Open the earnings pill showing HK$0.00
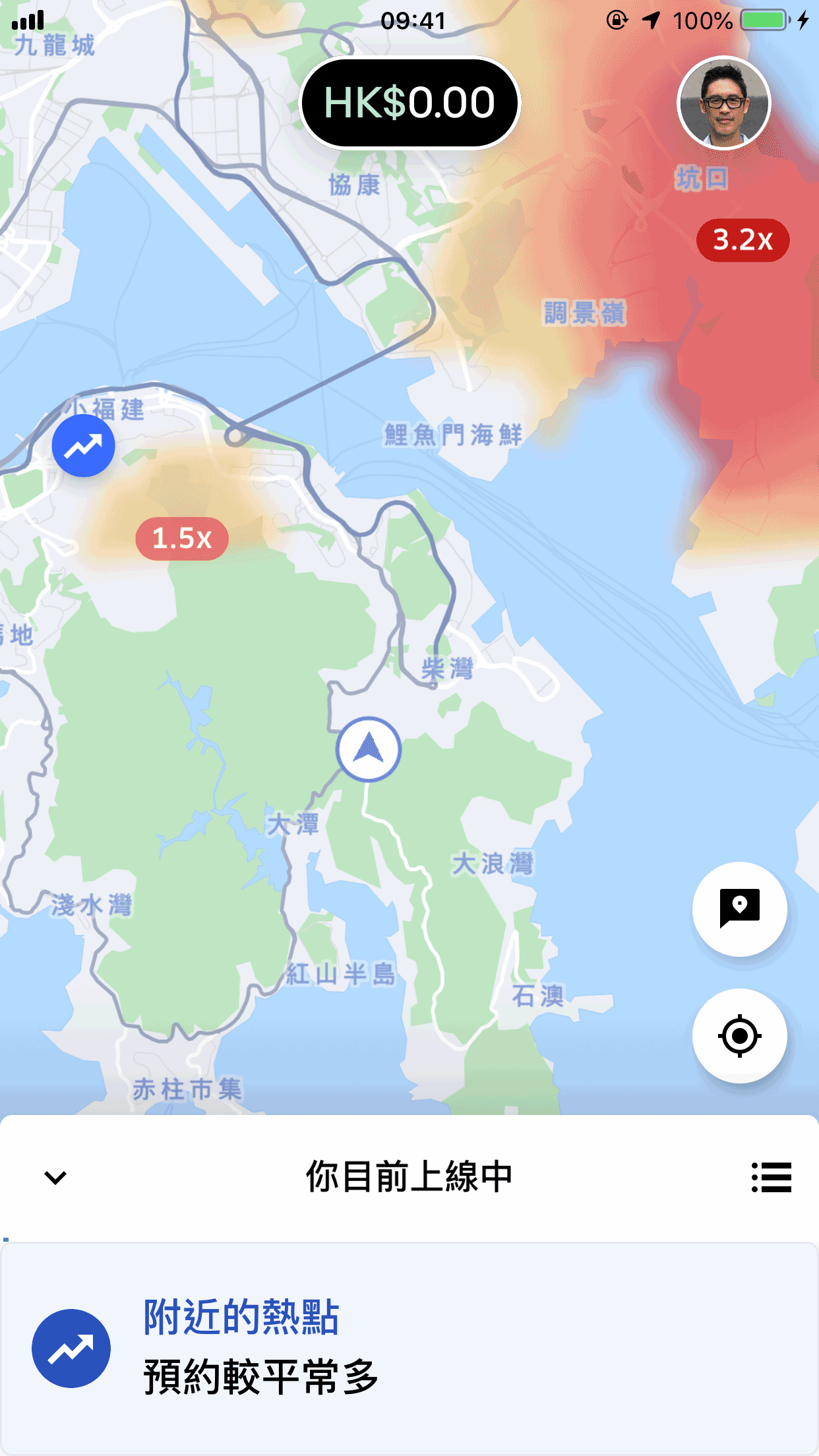Viewport: 819px width, 1456px height. pos(409,104)
